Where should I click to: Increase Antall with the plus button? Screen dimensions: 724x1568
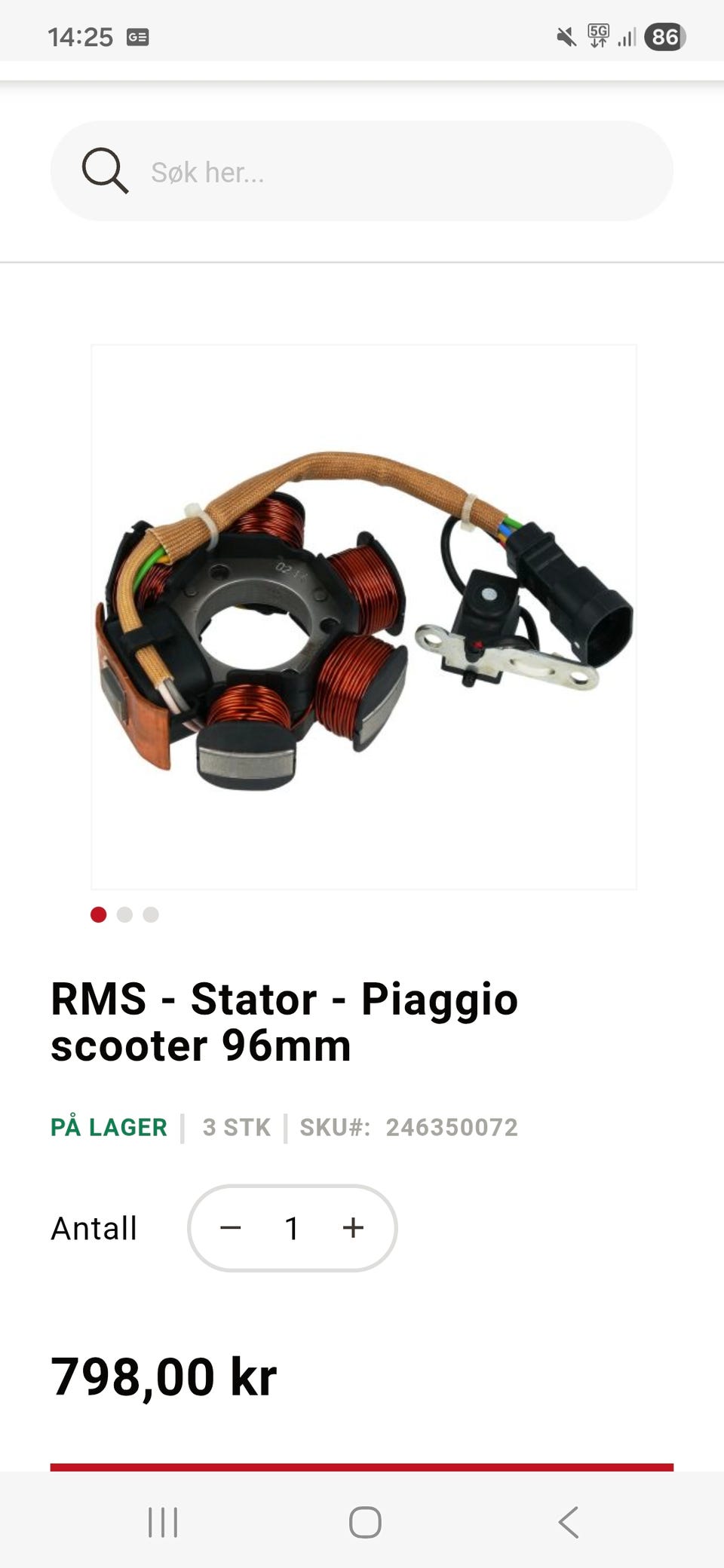(x=353, y=1228)
